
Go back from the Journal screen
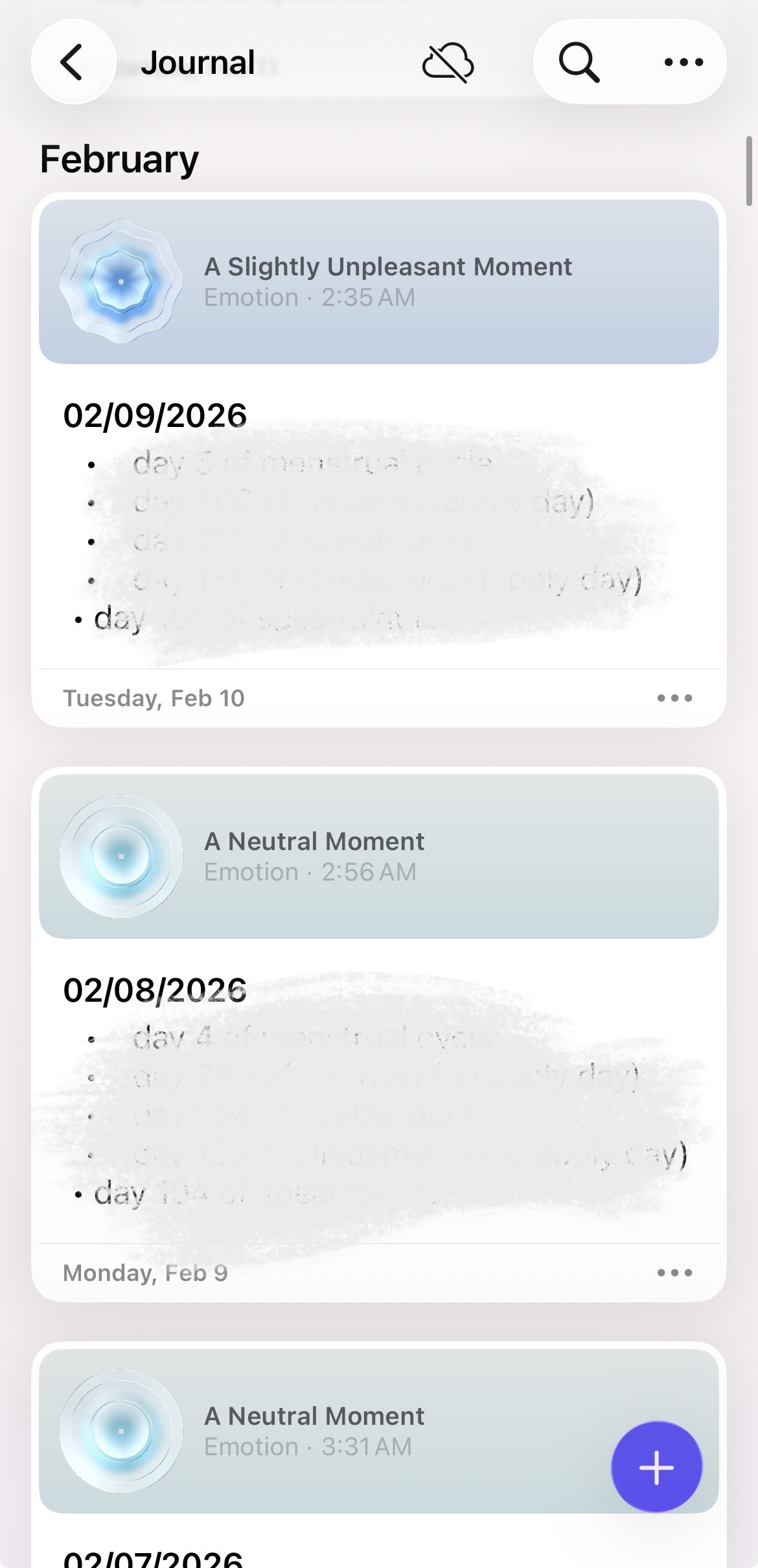pos(73,62)
